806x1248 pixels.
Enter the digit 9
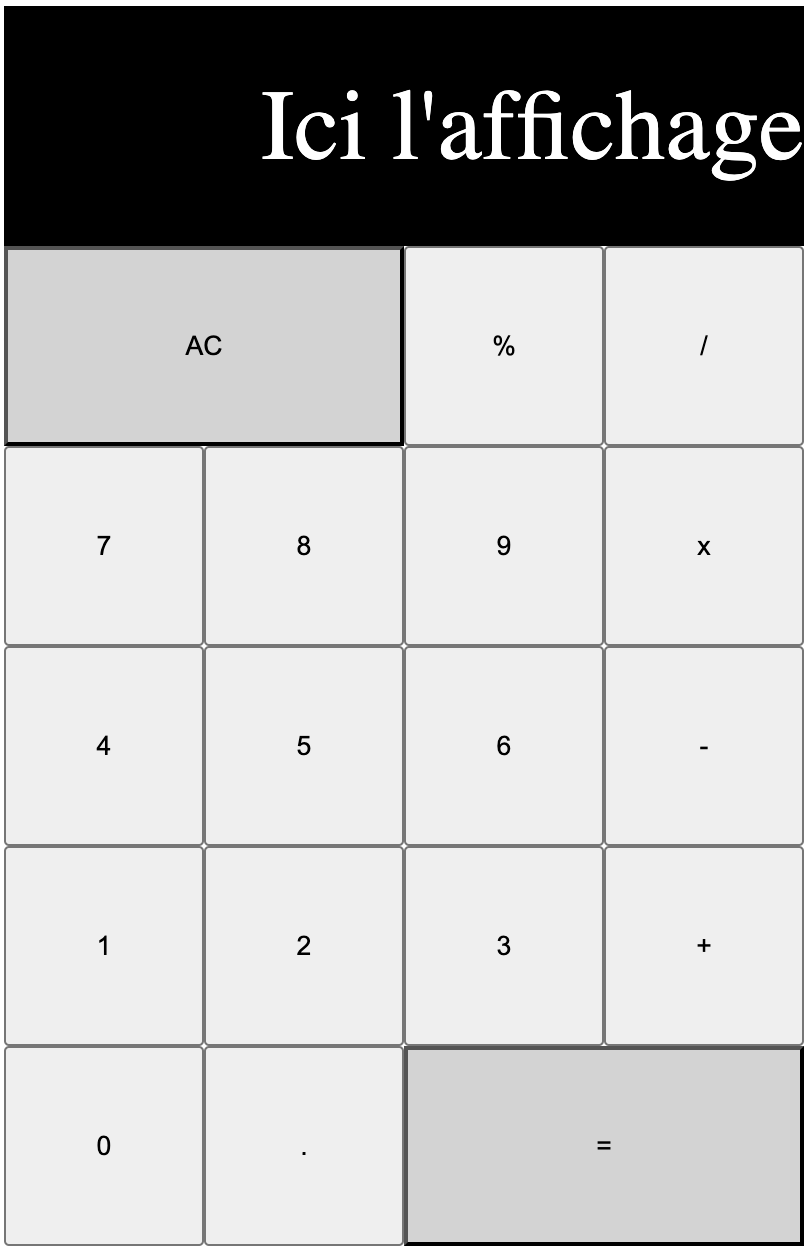click(504, 546)
